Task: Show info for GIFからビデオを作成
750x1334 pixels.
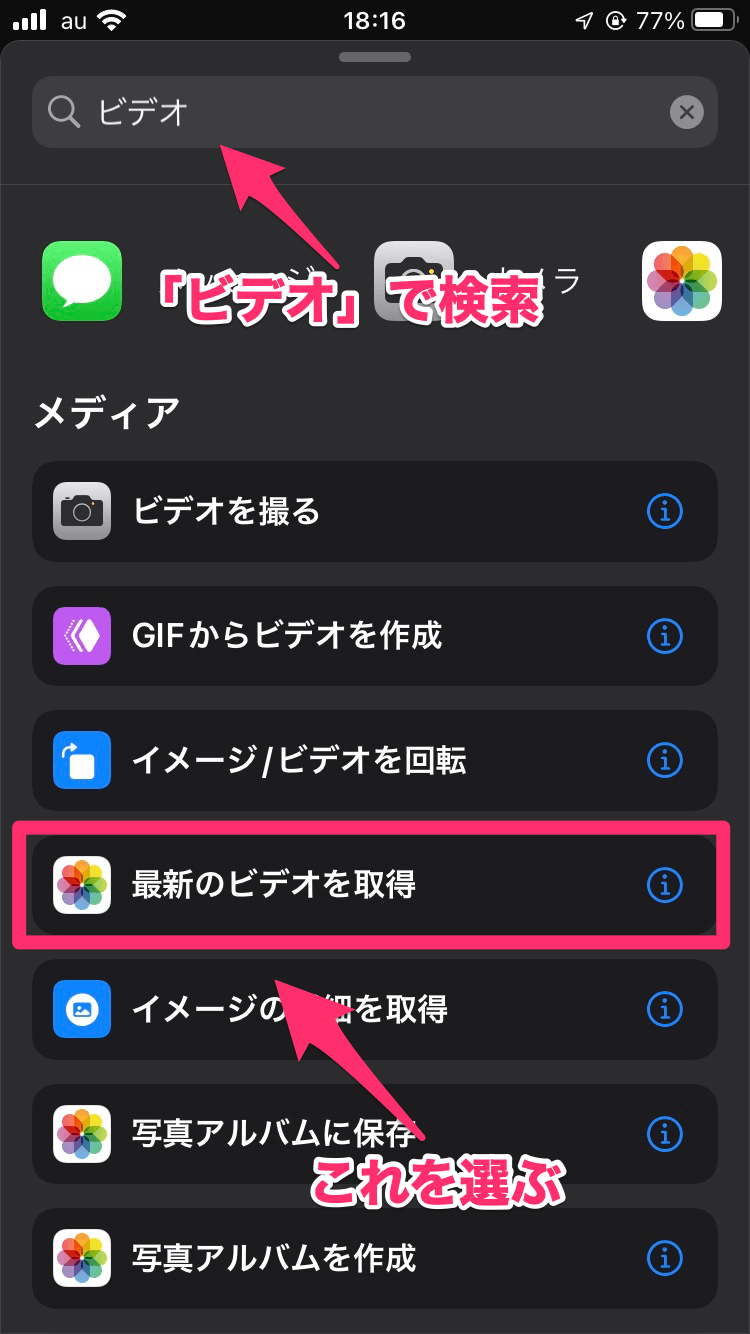Action: click(x=664, y=636)
